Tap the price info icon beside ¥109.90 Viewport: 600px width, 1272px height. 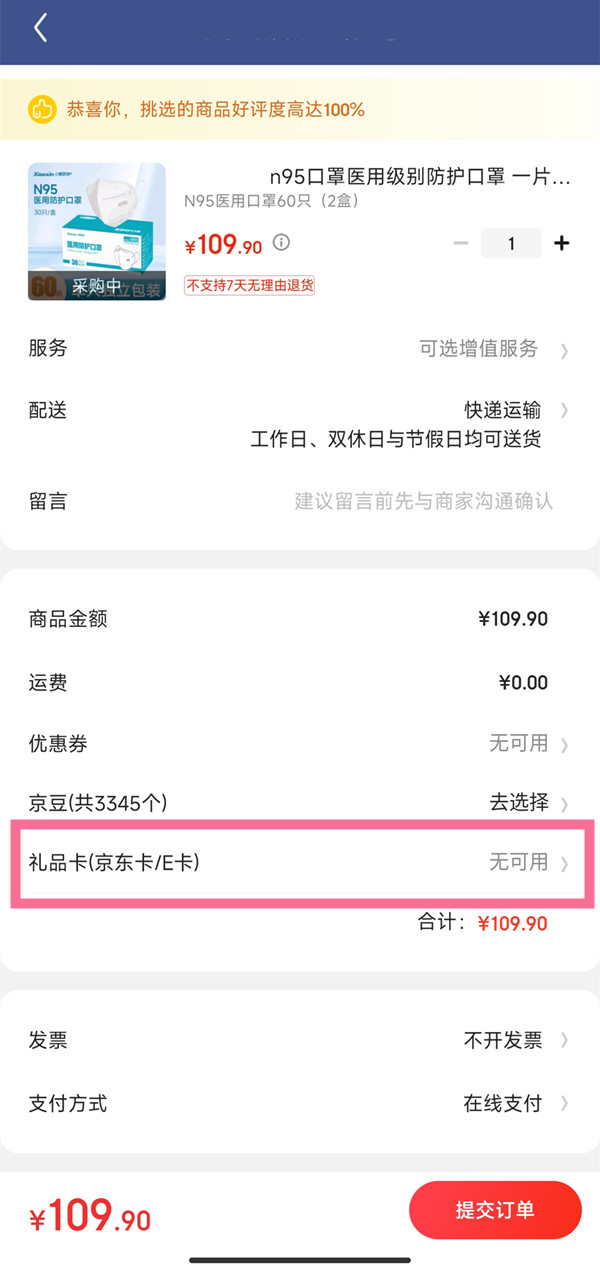pyautogui.click(x=282, y=243)
